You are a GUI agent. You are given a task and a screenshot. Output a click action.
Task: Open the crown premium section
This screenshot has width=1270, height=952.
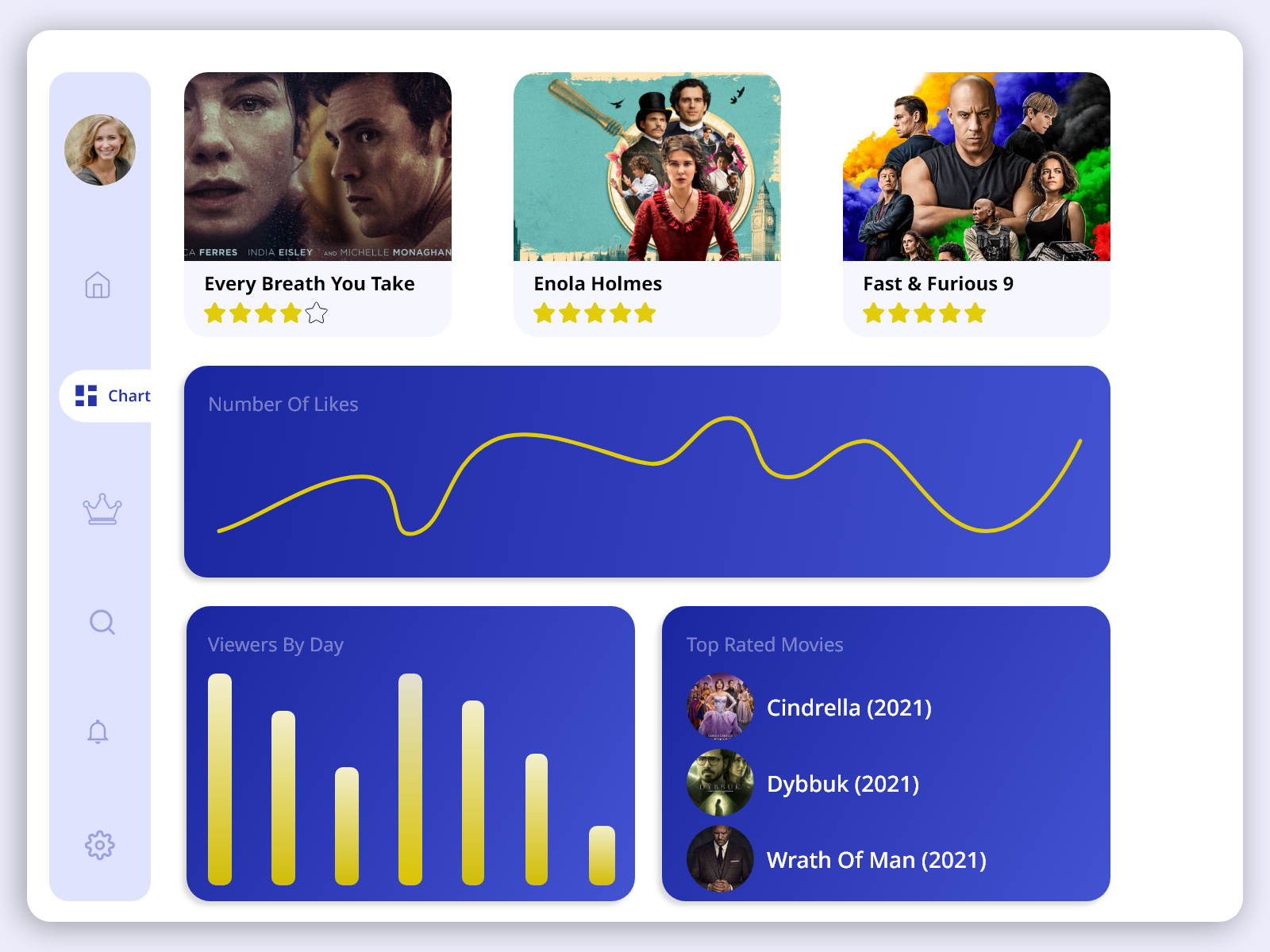102,509
